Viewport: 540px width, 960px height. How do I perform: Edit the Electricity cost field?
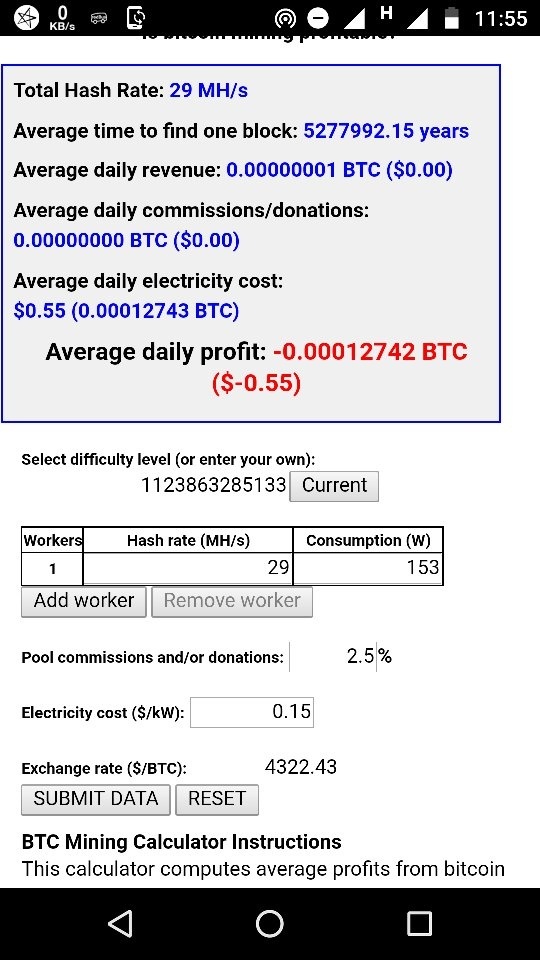[x=252, y=712]
